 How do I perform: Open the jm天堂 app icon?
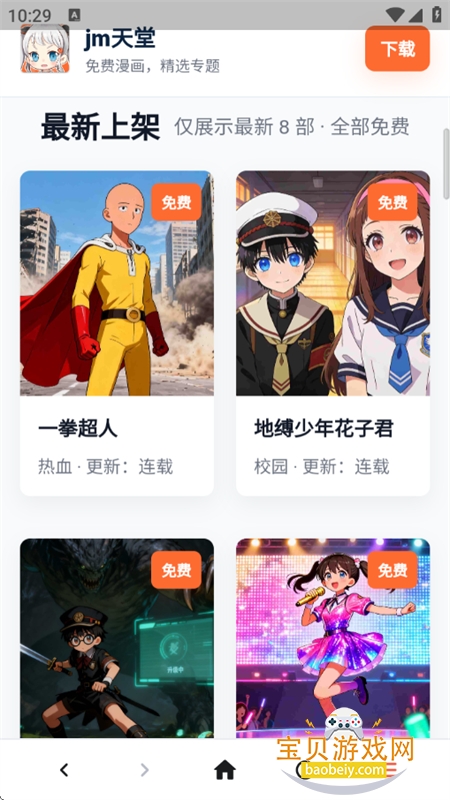point(45,50)
